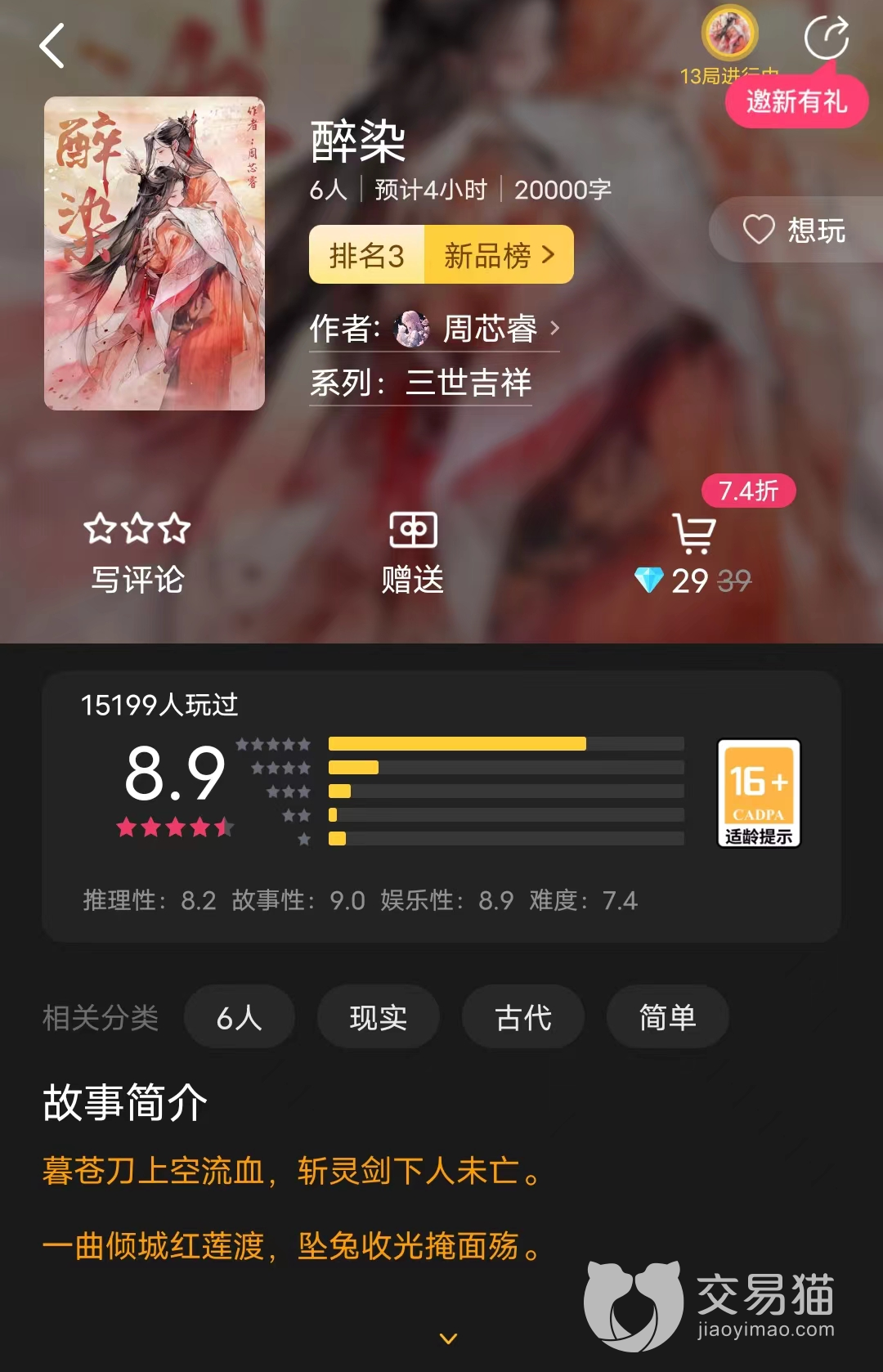Viewport: 883px width, 1372px height.
Task: View the 醉染 cover image
Action: click(x=155, y=253)
